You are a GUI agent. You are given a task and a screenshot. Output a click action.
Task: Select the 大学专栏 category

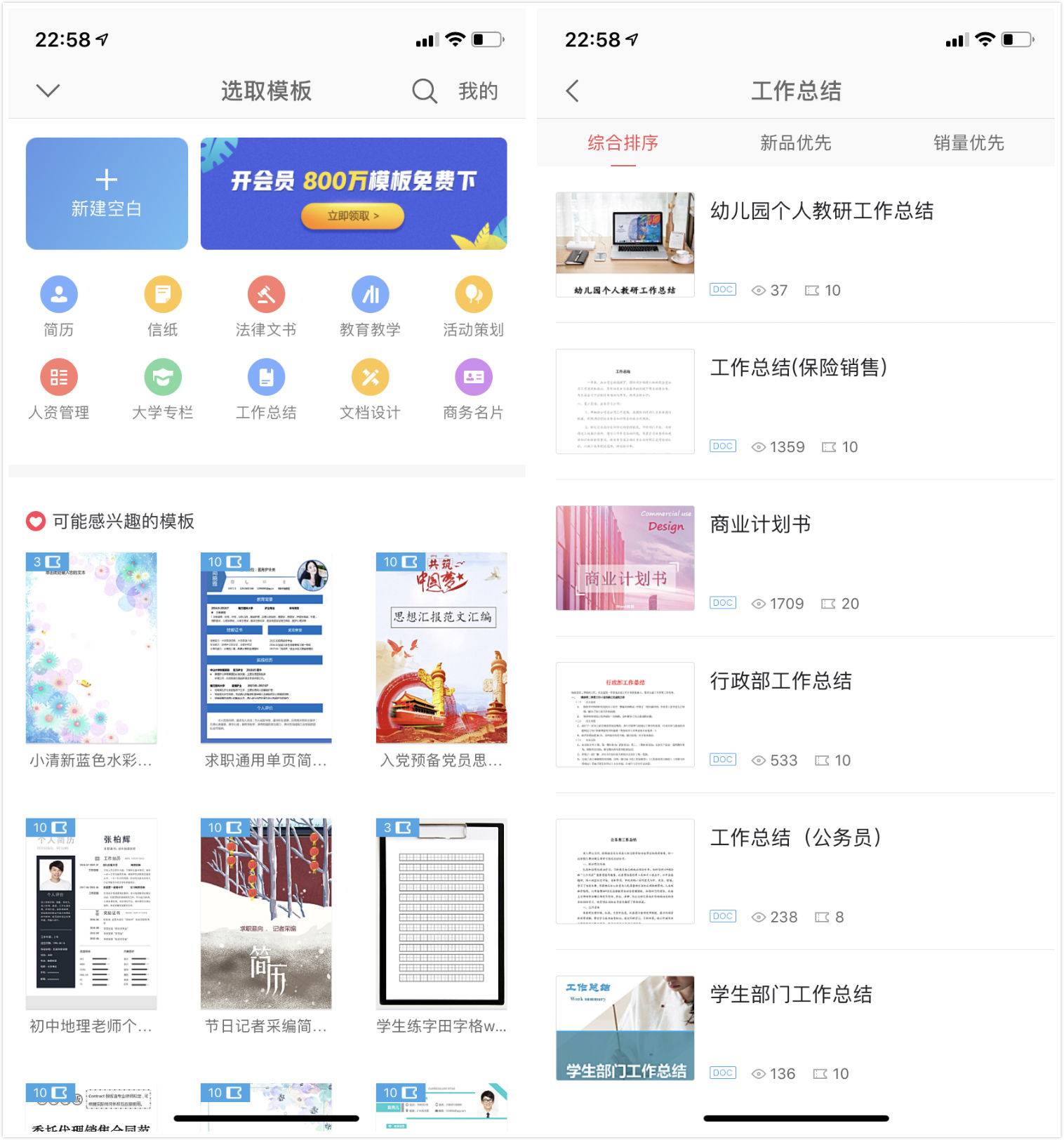tap(163, 390)
